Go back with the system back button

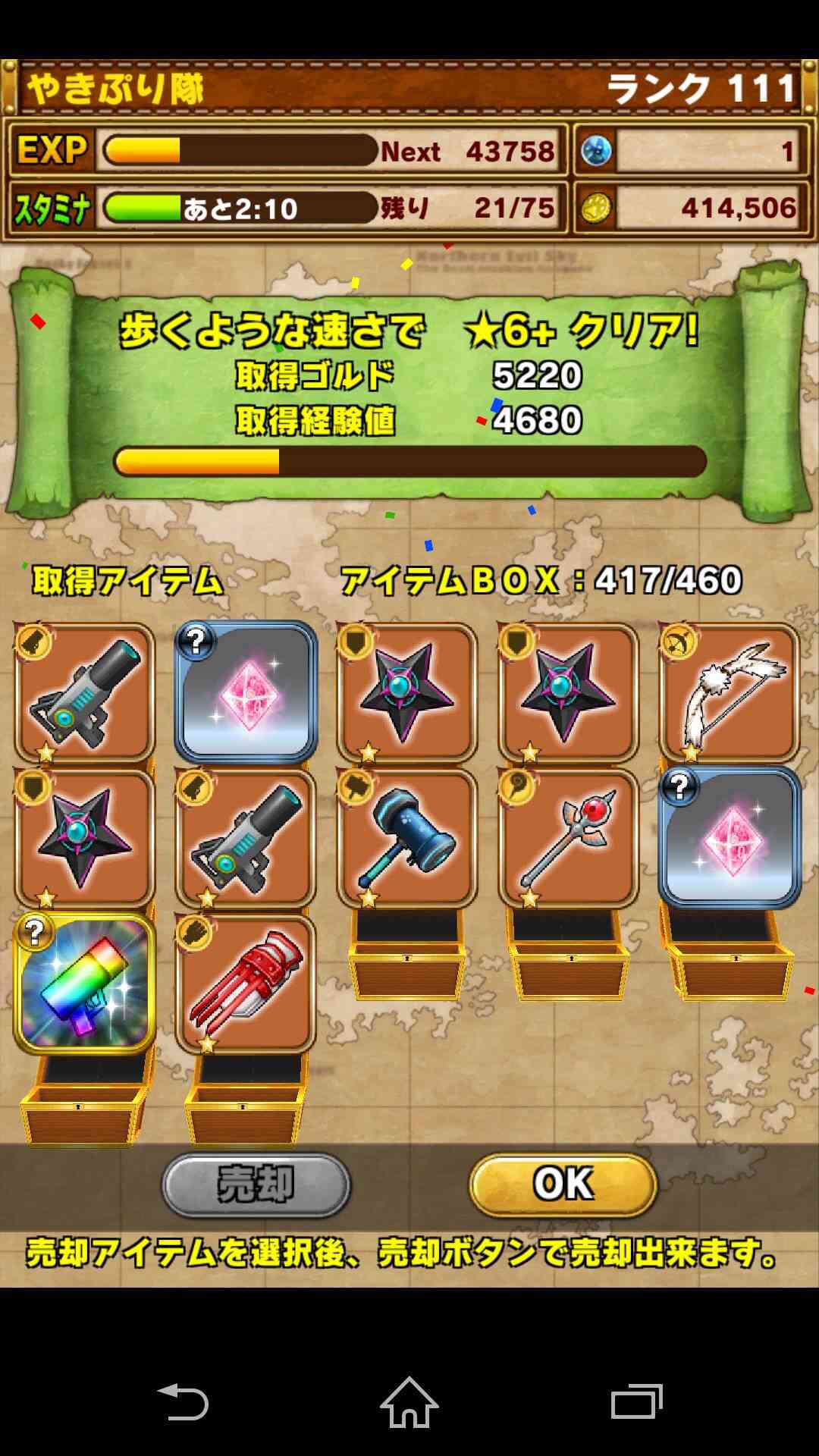click(182, 1401)
